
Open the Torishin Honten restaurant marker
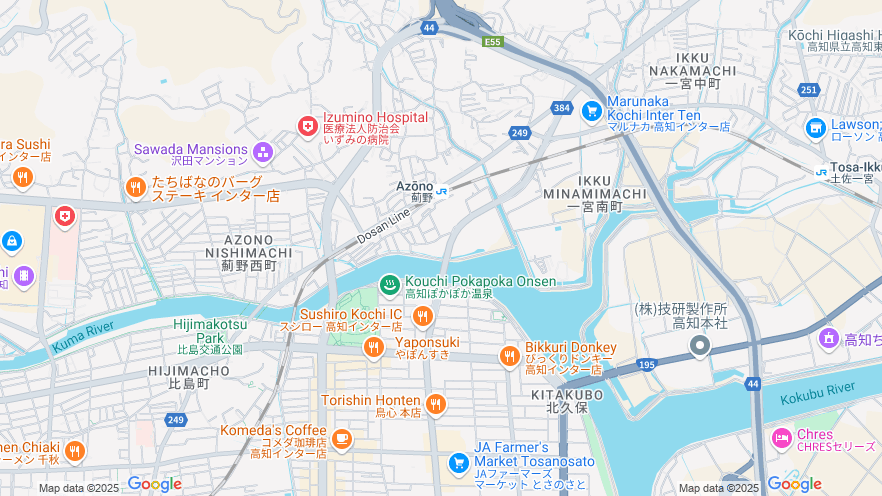[x=435, y=404]
